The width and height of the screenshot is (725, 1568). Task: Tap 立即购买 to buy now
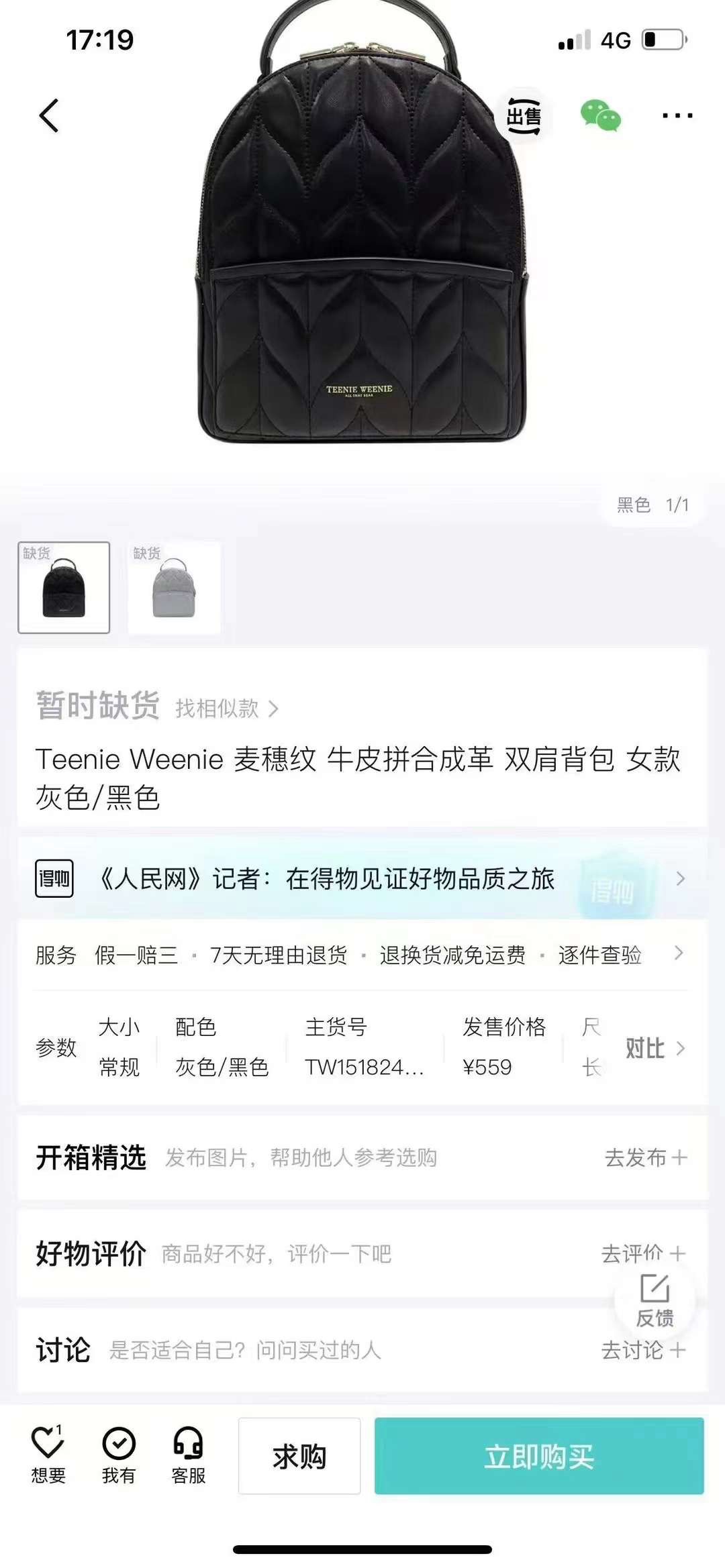coord(539,1457)
